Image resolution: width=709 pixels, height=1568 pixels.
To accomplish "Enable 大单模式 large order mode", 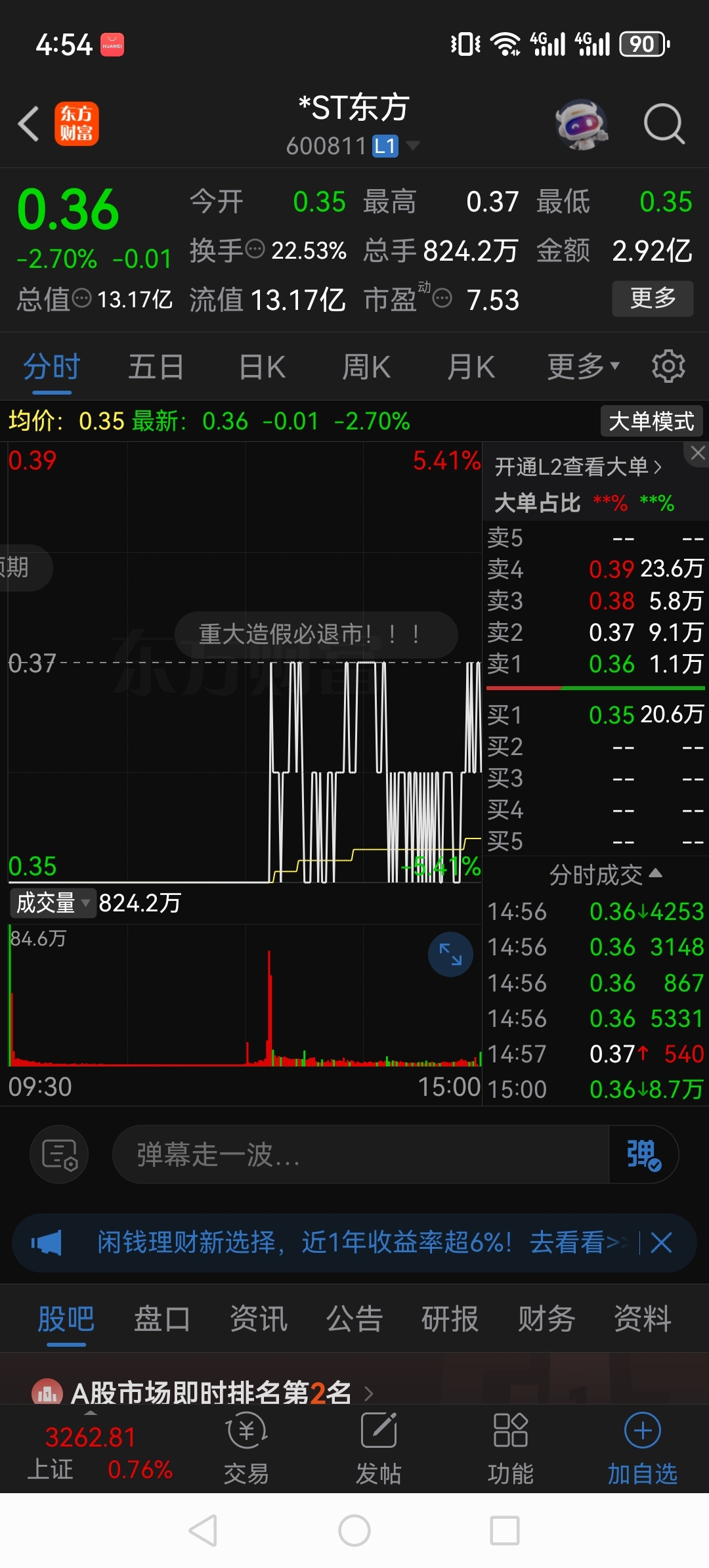I will (651, 422).
